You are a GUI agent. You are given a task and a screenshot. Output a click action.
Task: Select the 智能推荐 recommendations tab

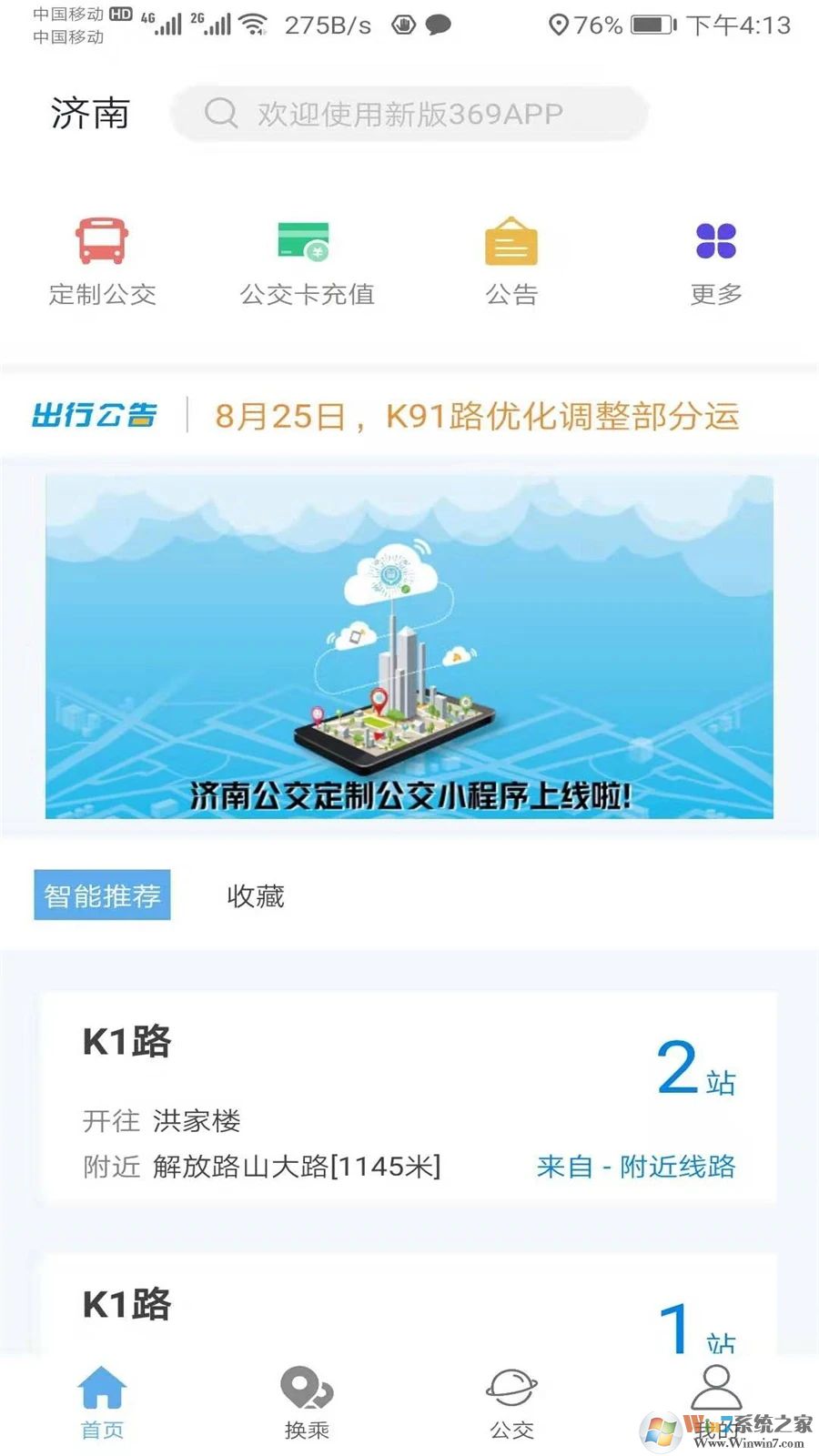click(x=102, y=895)
